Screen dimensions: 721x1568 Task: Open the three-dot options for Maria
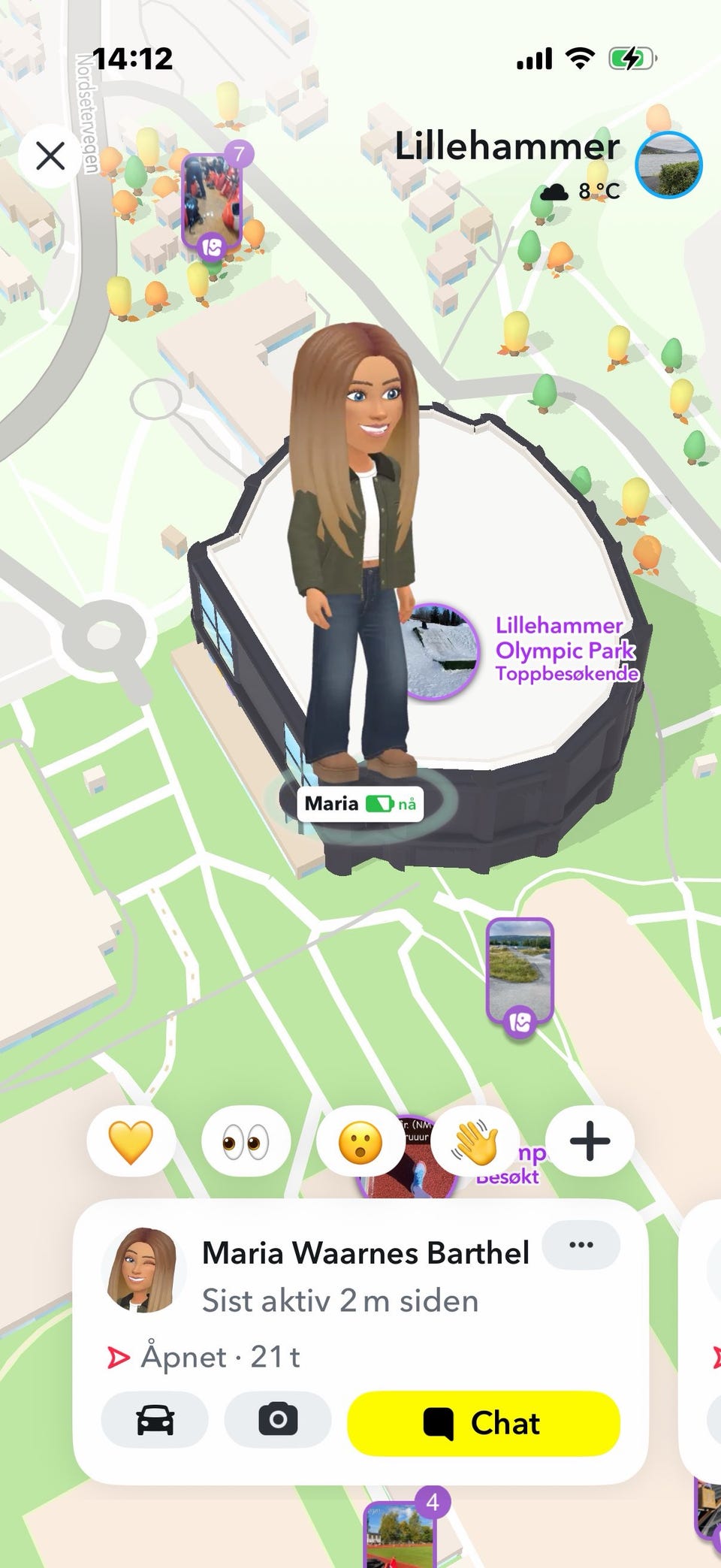[581, 1246]
